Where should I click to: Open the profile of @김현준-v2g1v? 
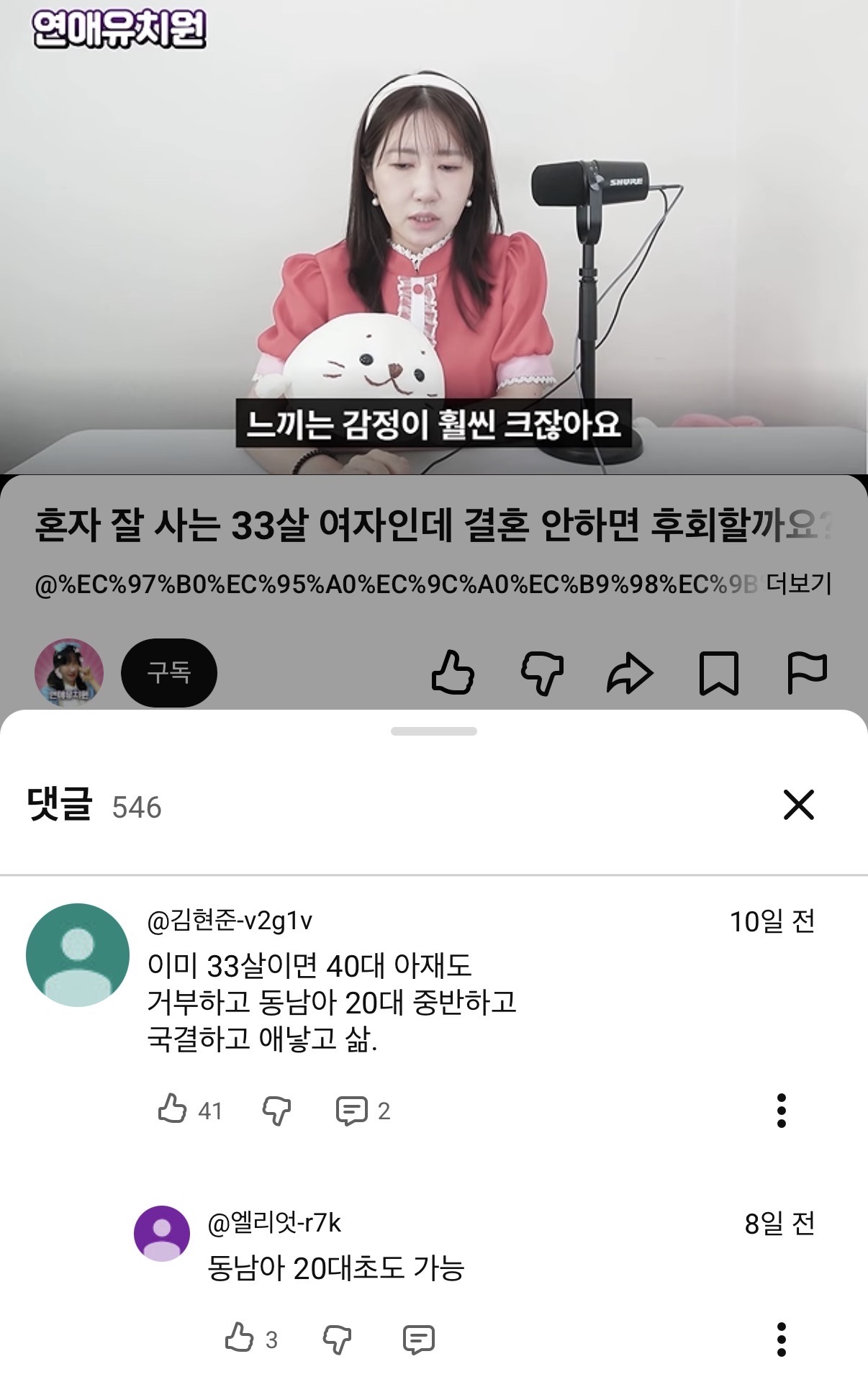coord(78,955)
